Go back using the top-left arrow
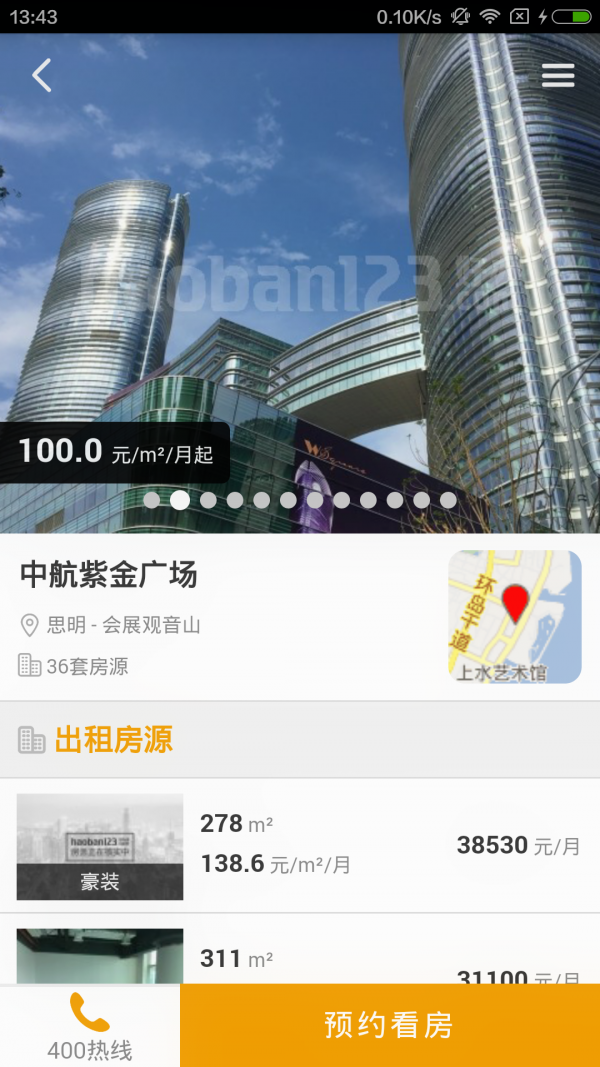Screen dimensions: 600x1067 (41, 76)
